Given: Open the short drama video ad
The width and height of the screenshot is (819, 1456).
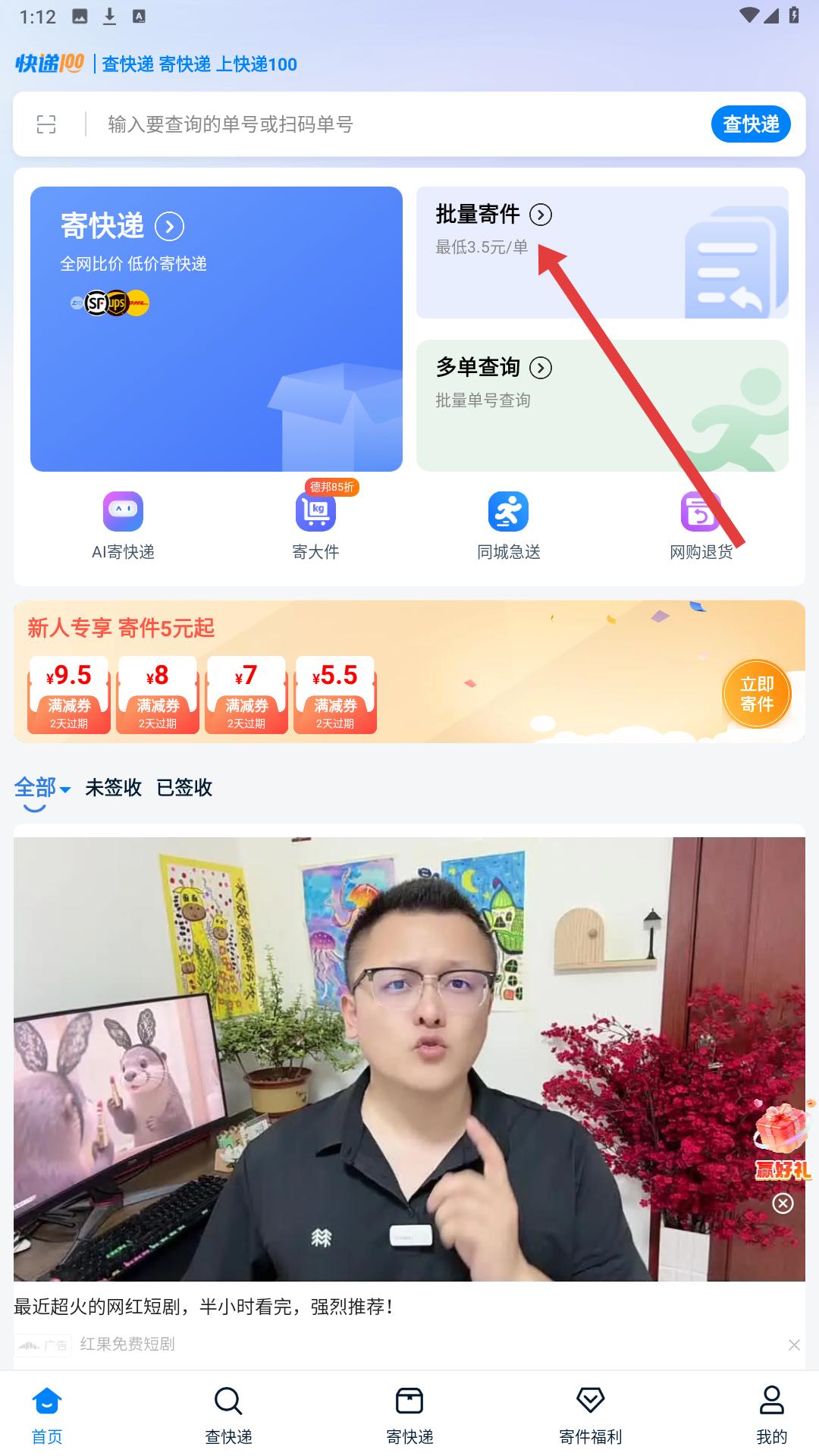Looking at the screenshot, I should click(x=409, y=1059).
